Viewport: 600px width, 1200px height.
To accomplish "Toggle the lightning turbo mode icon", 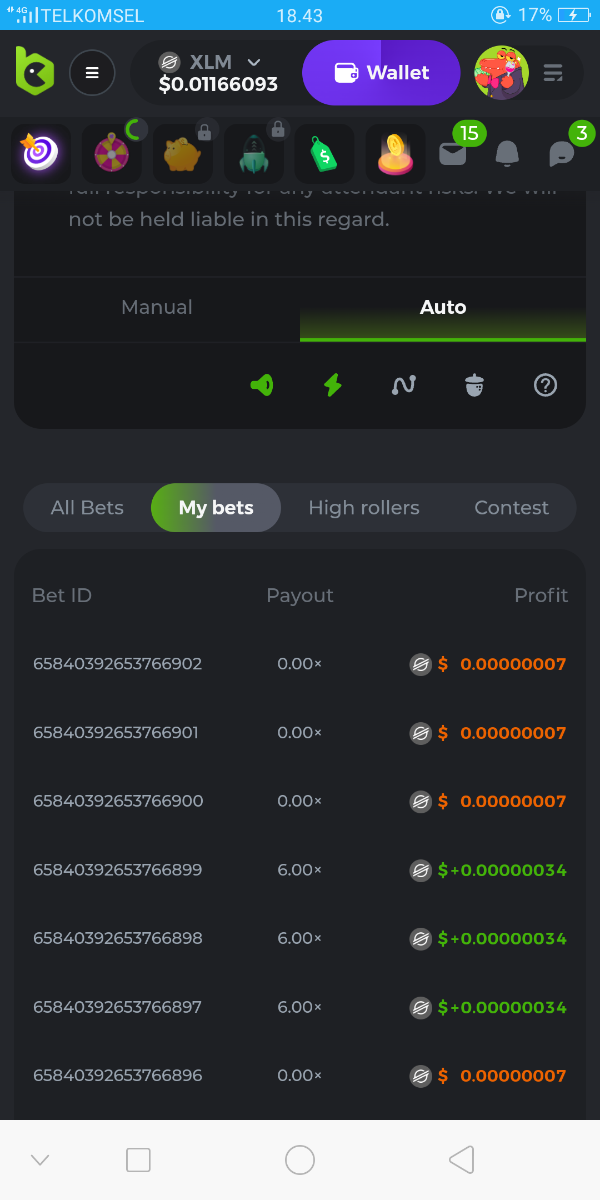I will pos(333,385).
